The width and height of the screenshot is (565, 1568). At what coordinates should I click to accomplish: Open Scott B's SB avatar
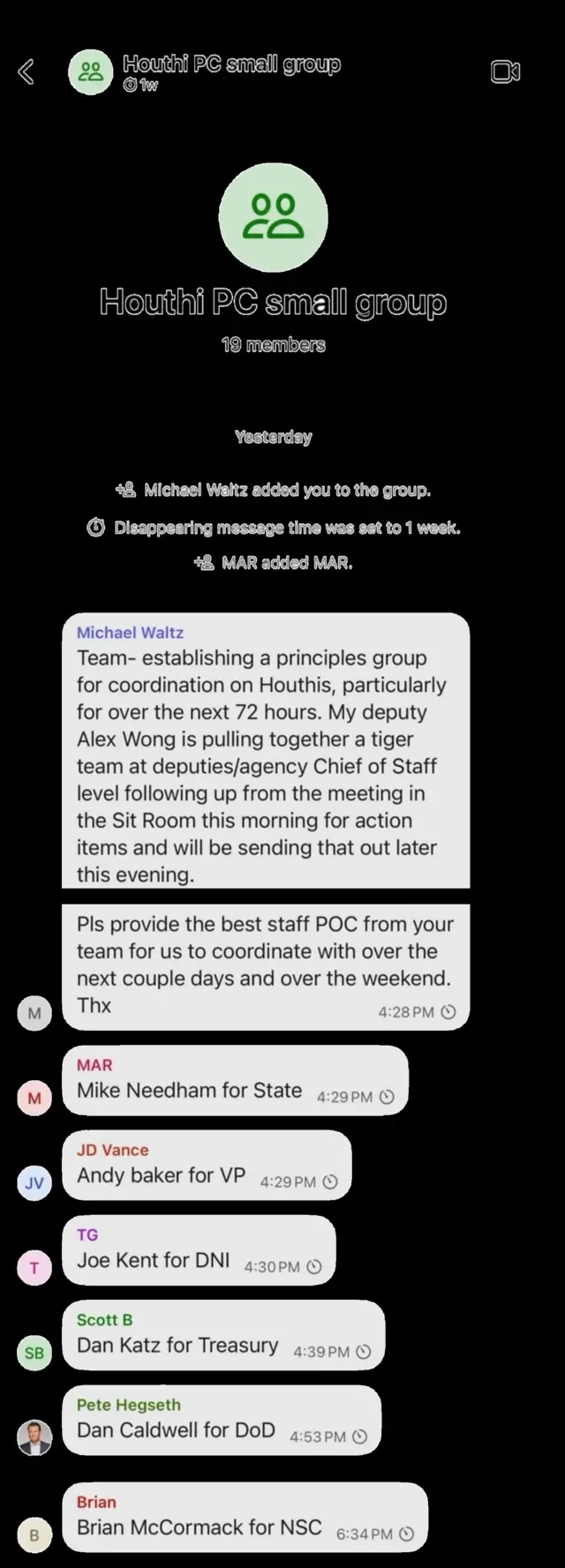(34, 1352)
